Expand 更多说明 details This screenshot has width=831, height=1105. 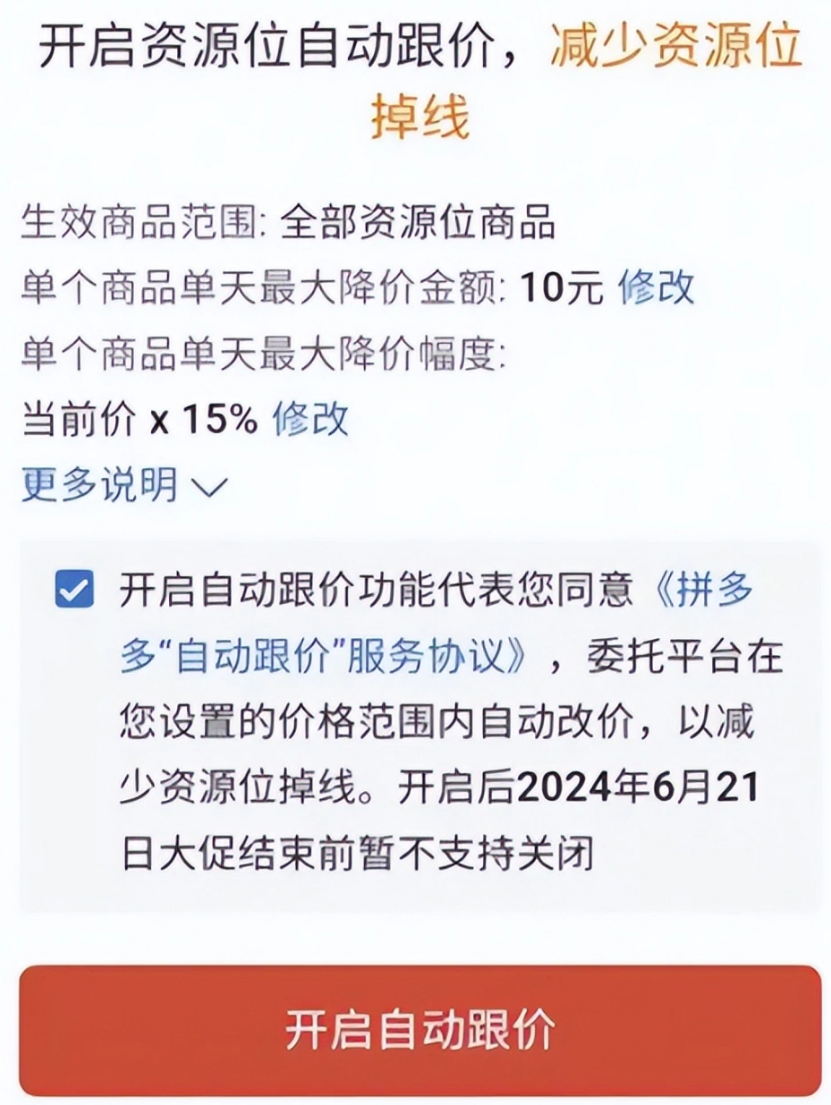(124, 486)
